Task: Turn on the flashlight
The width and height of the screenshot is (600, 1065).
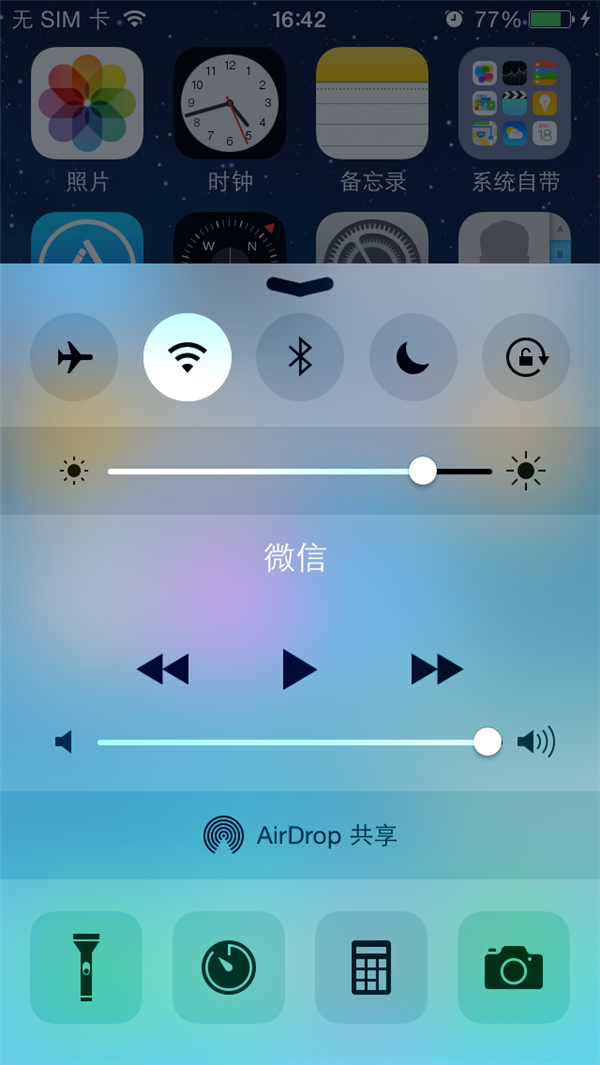Action: click(x=86, y=967)
